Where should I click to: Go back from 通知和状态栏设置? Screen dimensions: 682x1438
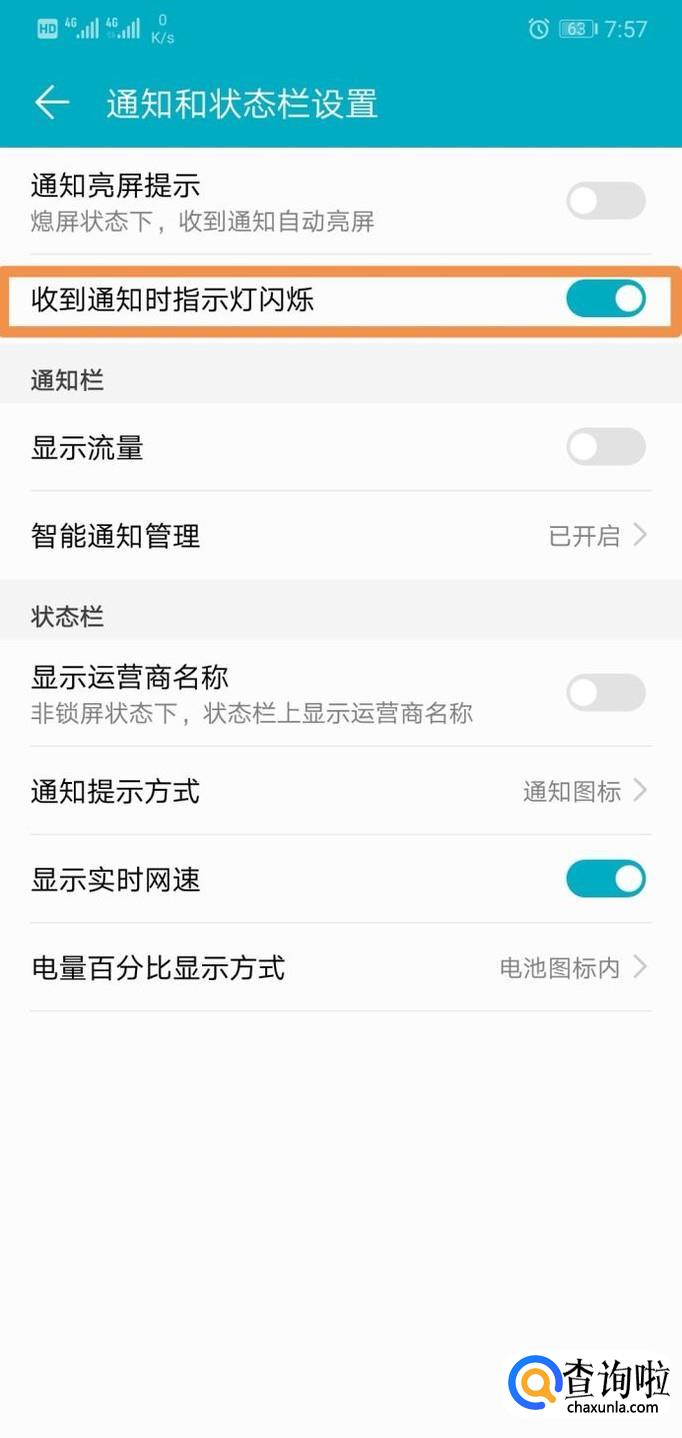[52, 103]
